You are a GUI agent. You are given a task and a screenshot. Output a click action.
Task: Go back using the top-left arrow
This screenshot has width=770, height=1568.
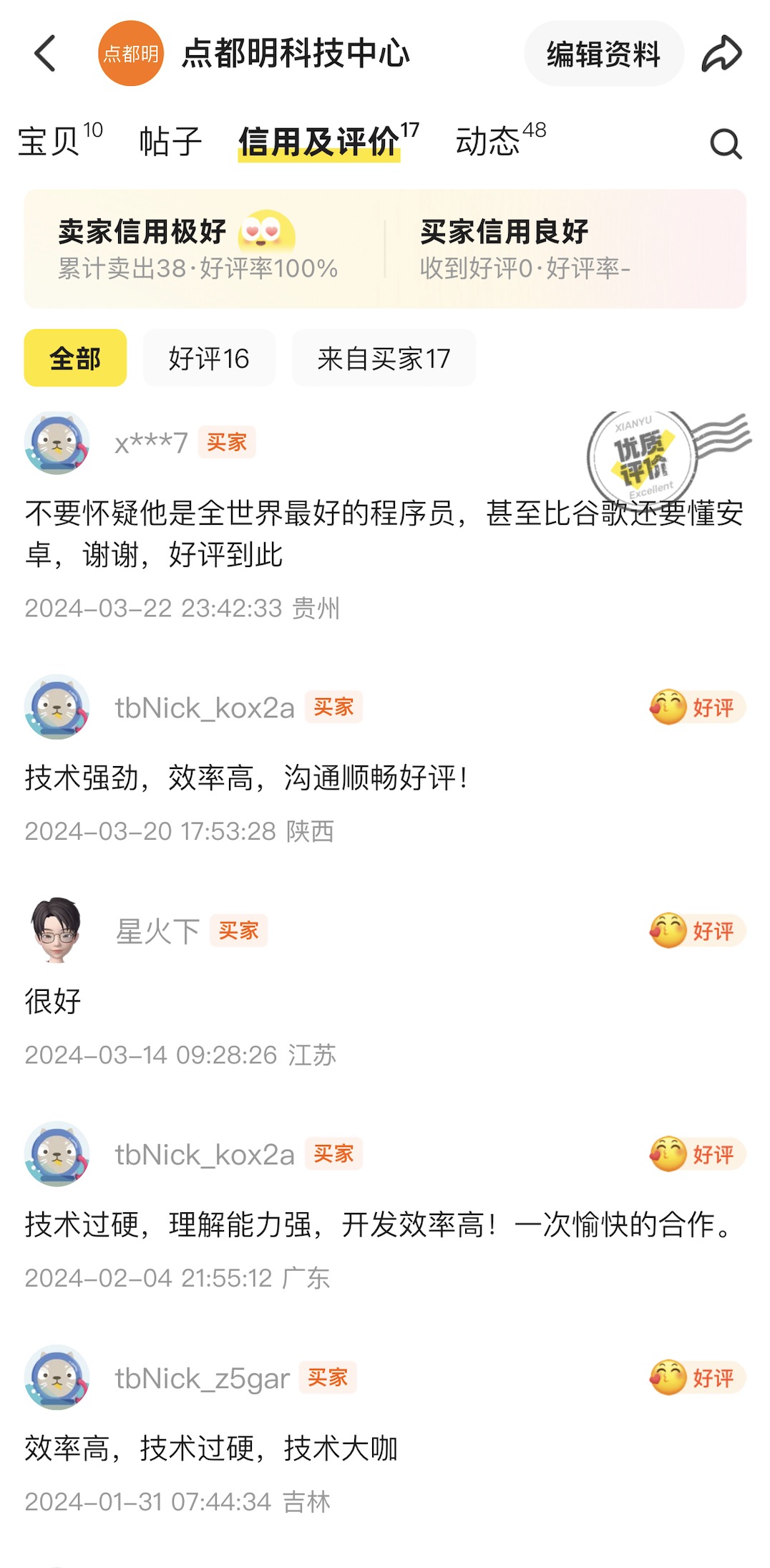tap(45, 54)
